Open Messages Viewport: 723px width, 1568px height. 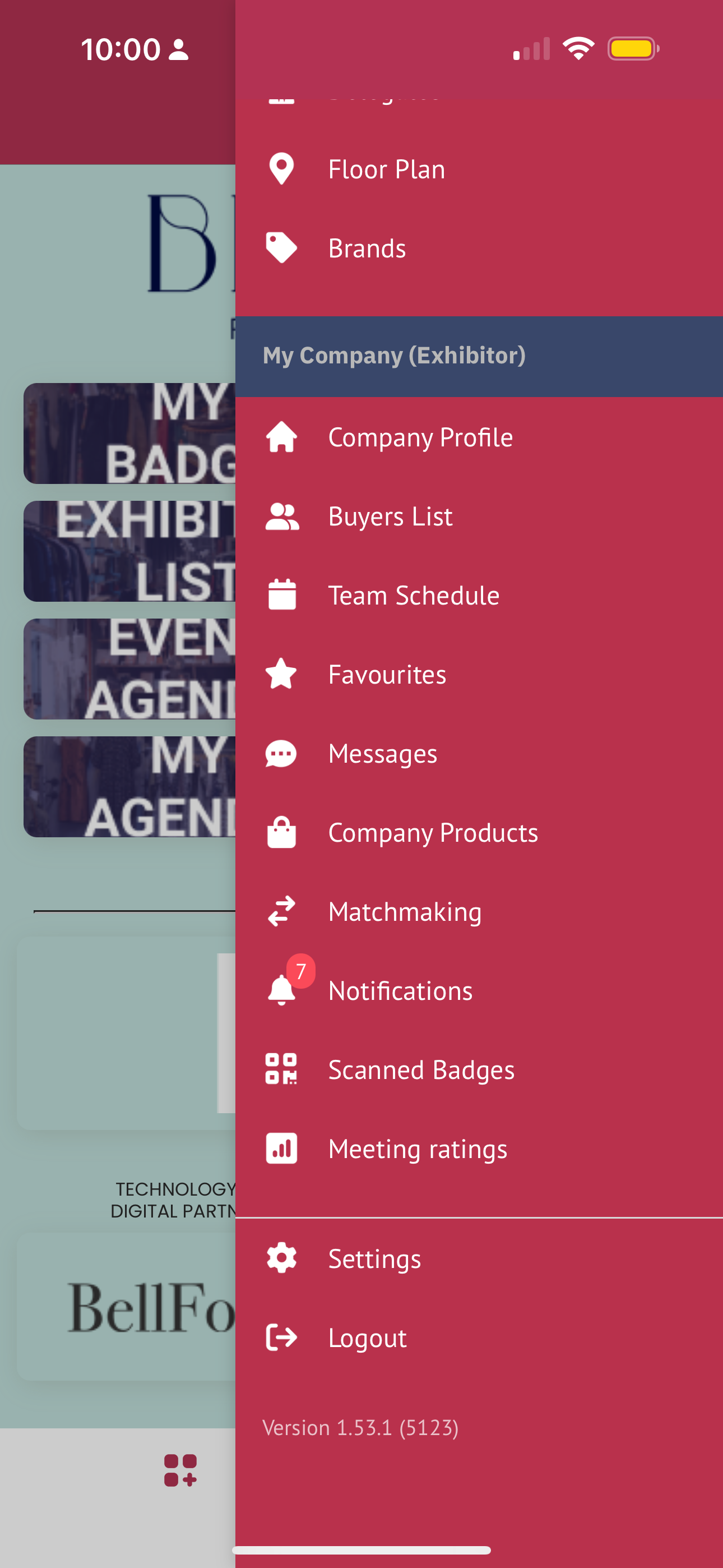click(x=382, y=754)
